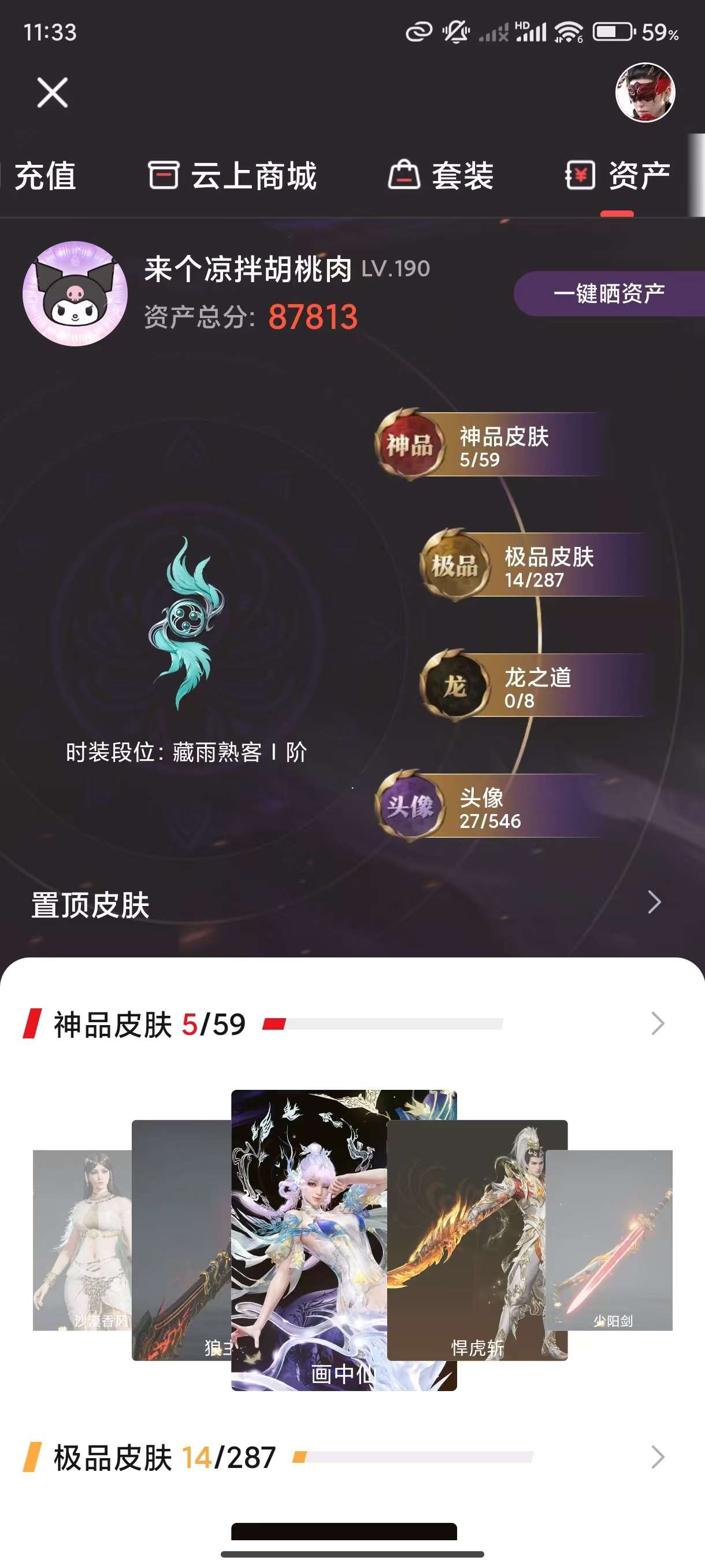The width and height of the screenshot is (705, 1568).
Task: Switch to the 云上商城 tab
Action: pos(232,176)
